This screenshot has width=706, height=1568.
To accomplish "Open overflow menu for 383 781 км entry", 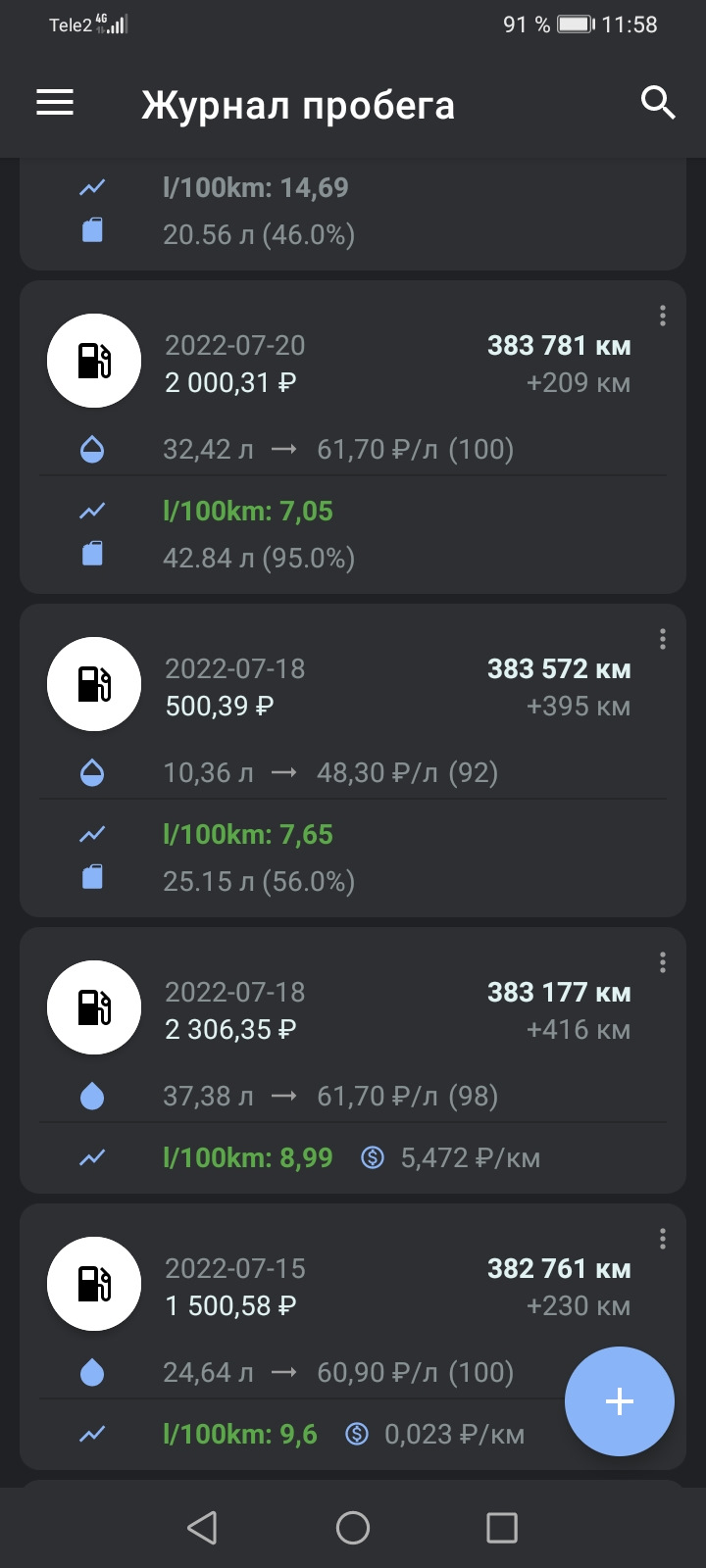I will point(663,316).
